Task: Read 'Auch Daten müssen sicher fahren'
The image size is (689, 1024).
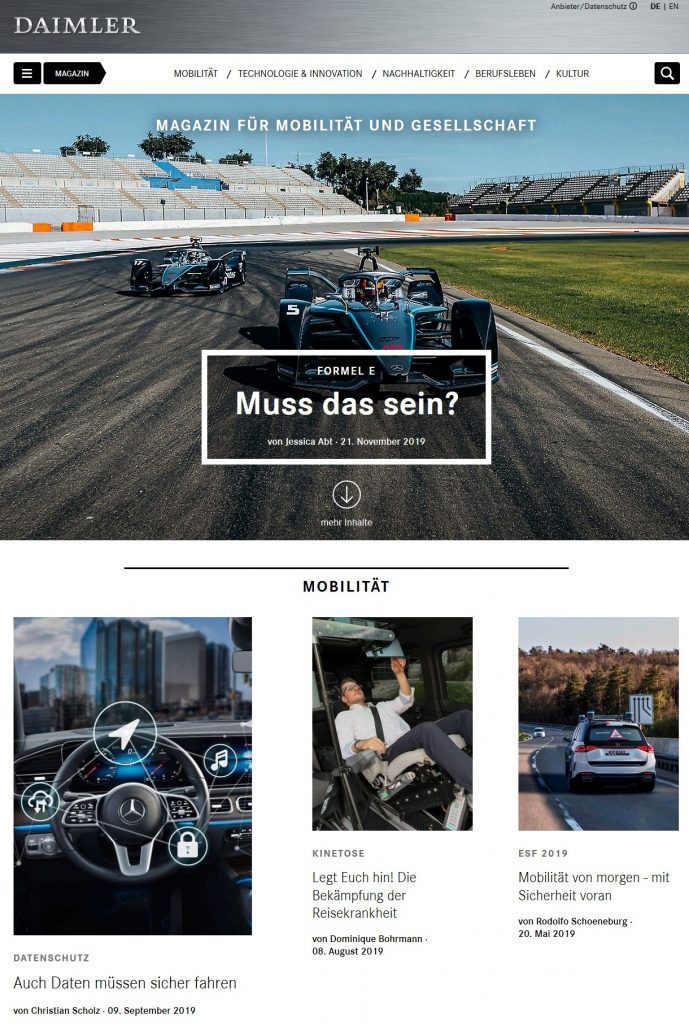Action: coord(125,983)
